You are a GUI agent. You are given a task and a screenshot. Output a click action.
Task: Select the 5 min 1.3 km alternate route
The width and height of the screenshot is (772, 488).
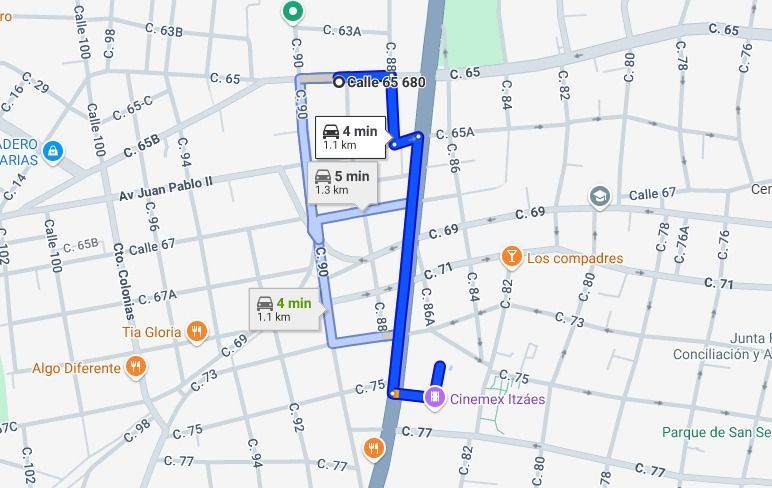tap(342, 183)
